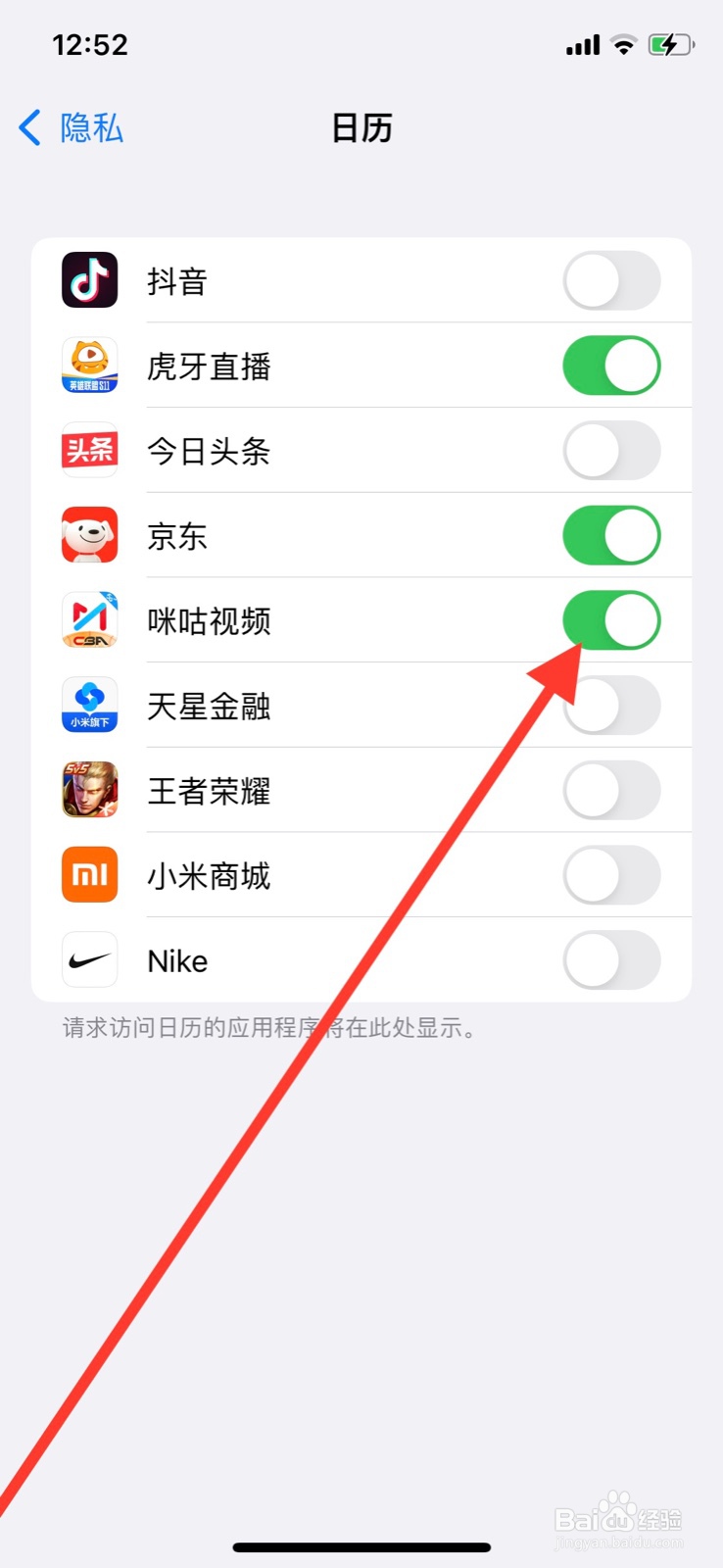
Task: Tap the 抖音 (Douyin) app icon
Action: (89, 280)
